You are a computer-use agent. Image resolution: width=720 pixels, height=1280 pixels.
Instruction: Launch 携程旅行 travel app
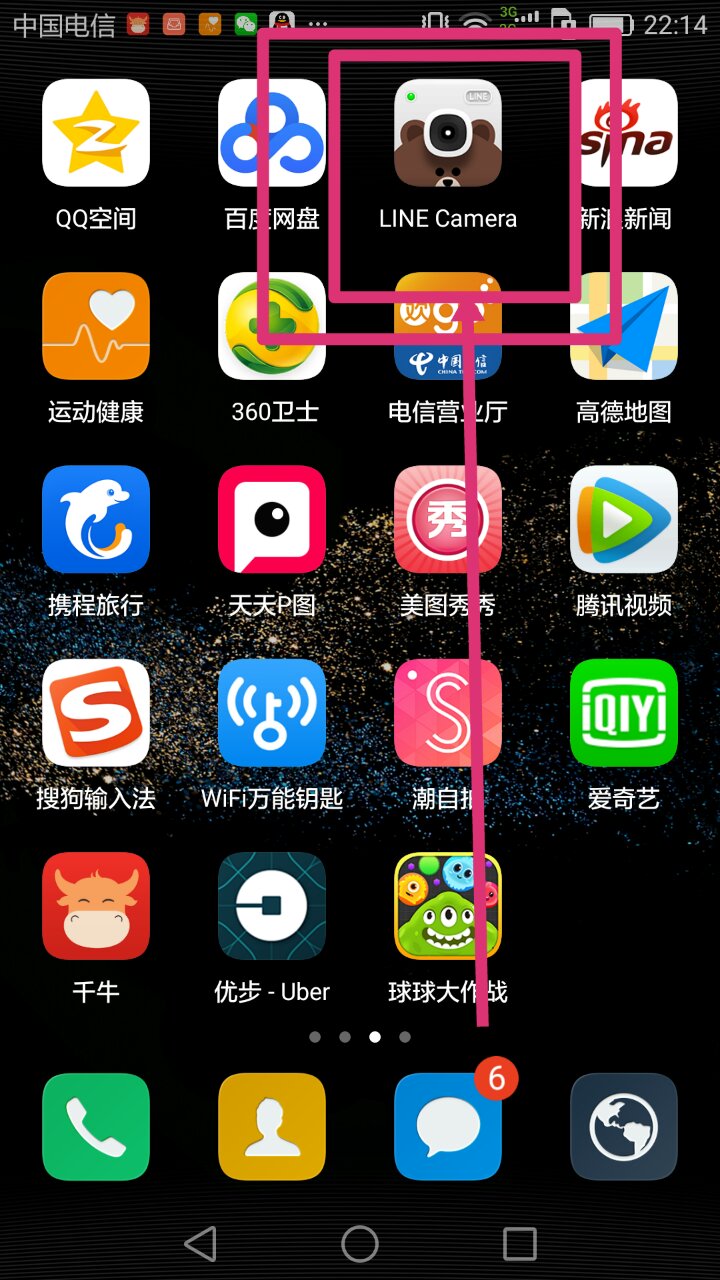[96, 519]
